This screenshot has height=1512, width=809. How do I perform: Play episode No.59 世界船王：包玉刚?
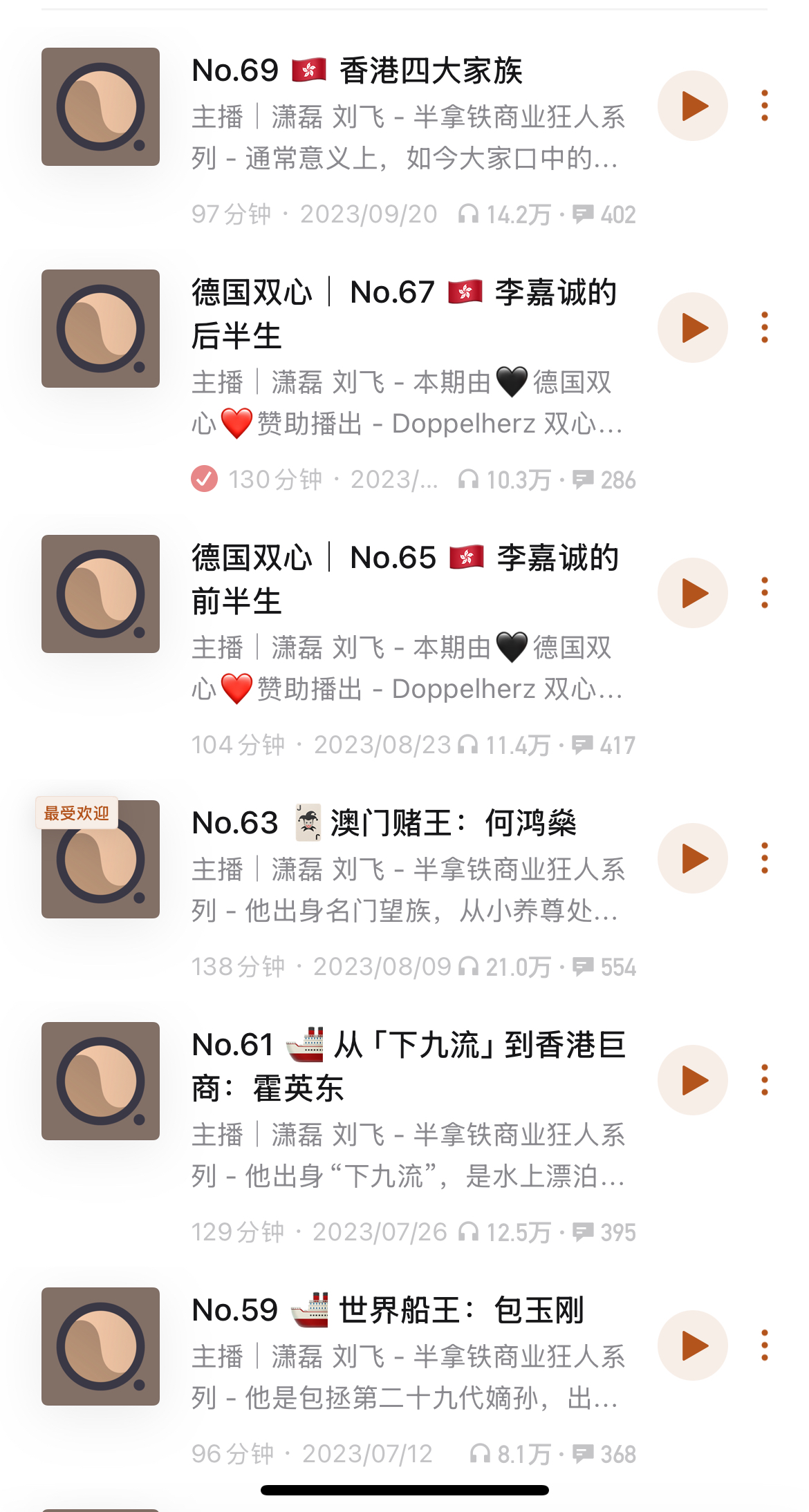[x=692, y=1345]
